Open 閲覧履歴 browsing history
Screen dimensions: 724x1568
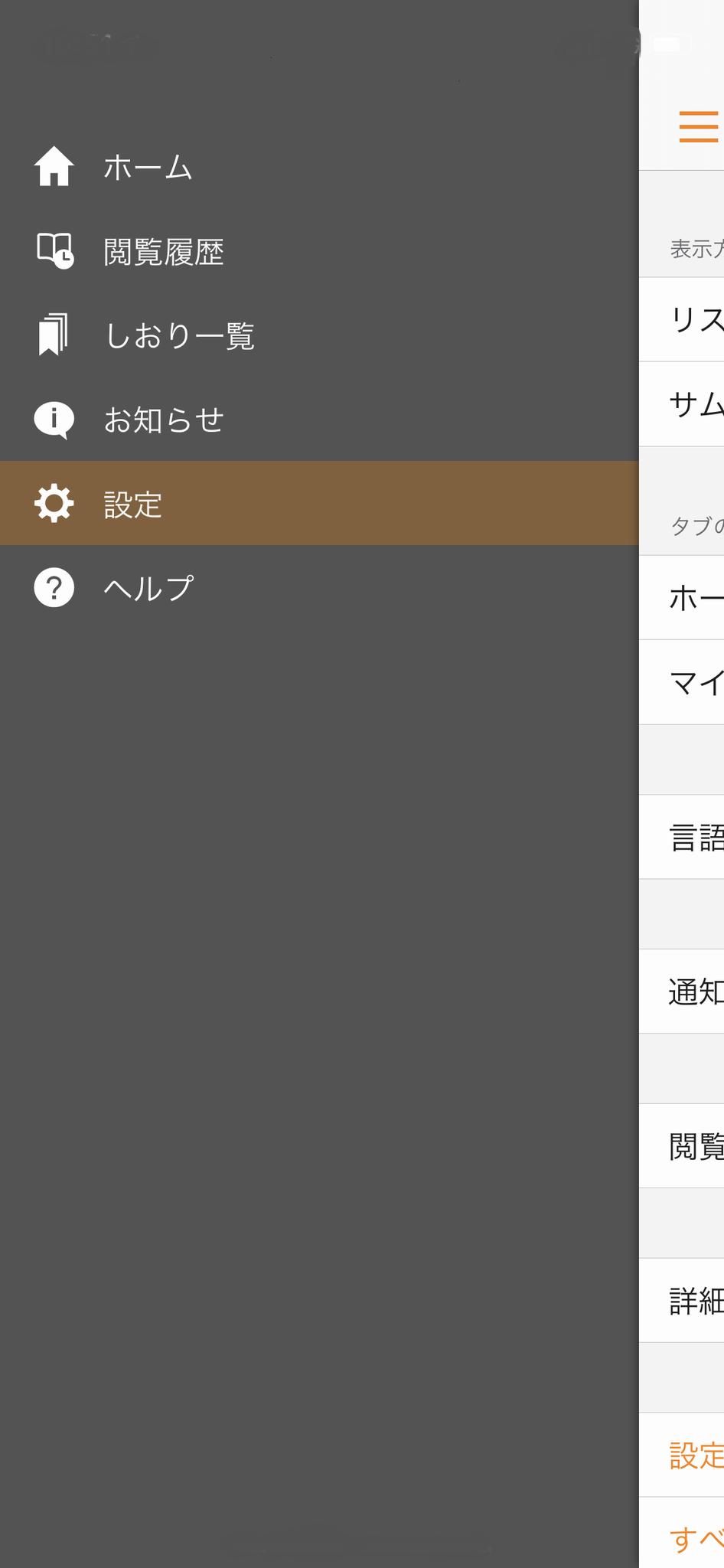click(162, 251)
